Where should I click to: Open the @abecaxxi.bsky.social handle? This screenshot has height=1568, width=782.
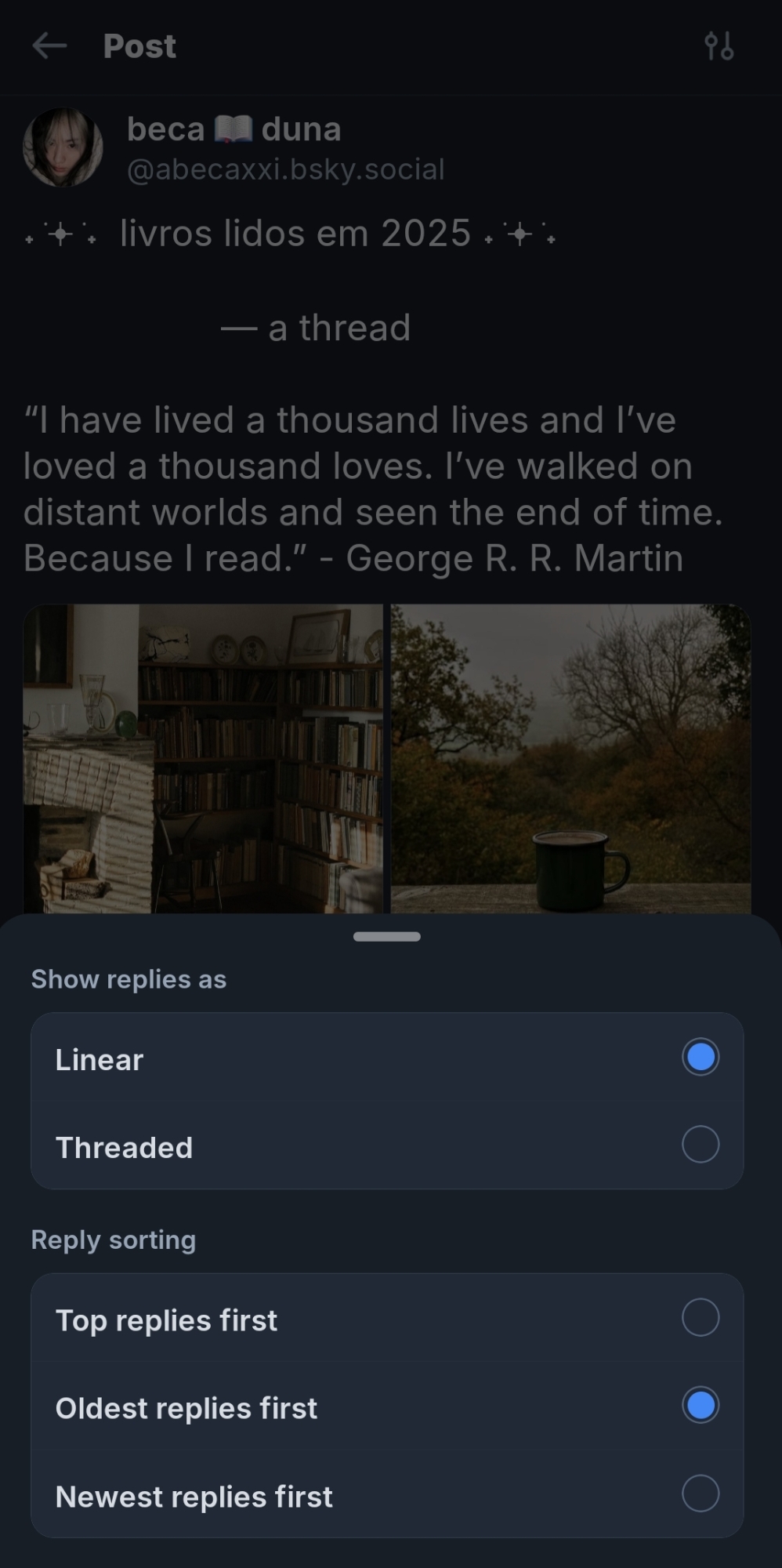(x=286, y=169)
